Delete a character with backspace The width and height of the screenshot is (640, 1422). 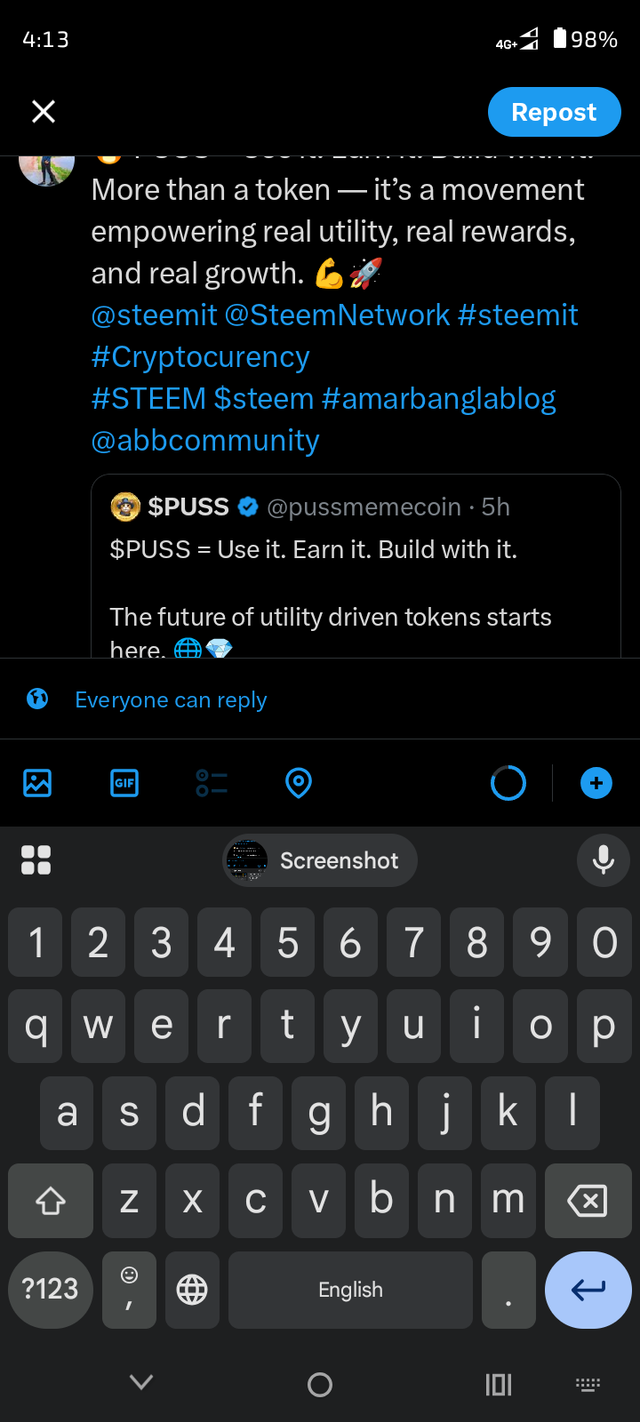[587, 1199]
